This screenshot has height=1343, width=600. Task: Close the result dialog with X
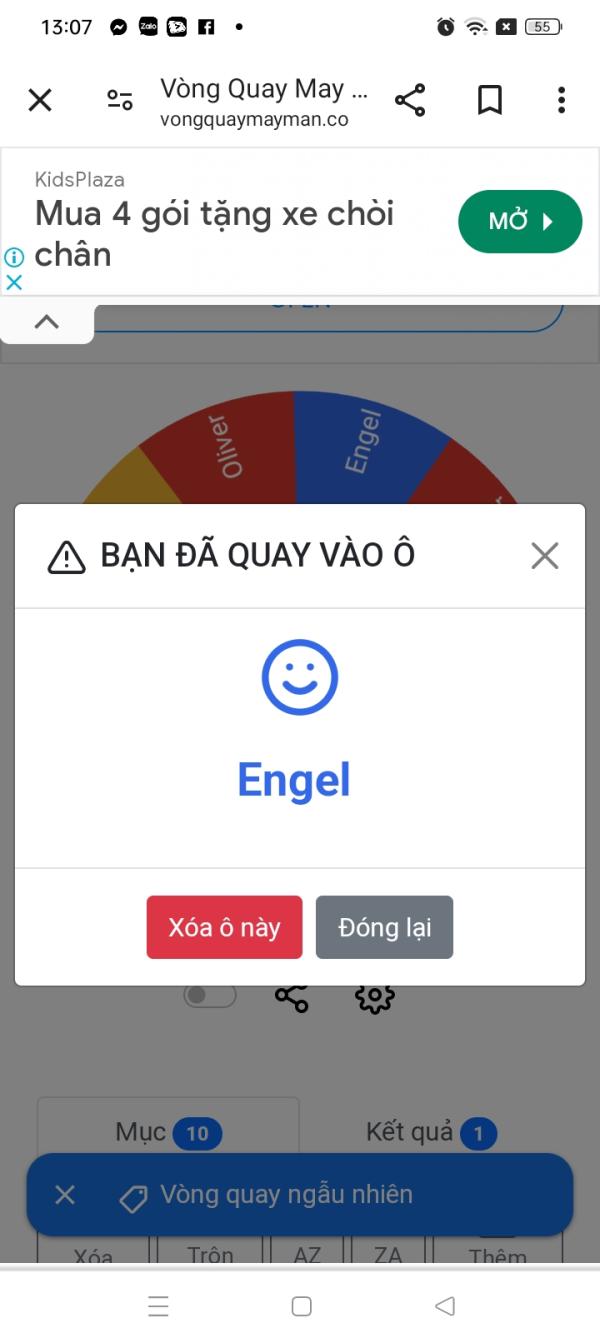click(544, 556)
